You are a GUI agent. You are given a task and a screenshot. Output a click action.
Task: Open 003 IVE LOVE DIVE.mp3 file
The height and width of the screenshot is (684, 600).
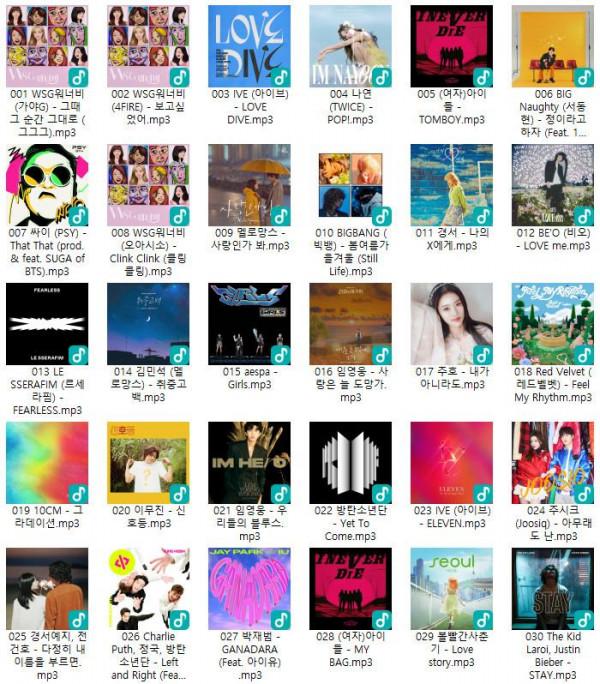[249, 46]
